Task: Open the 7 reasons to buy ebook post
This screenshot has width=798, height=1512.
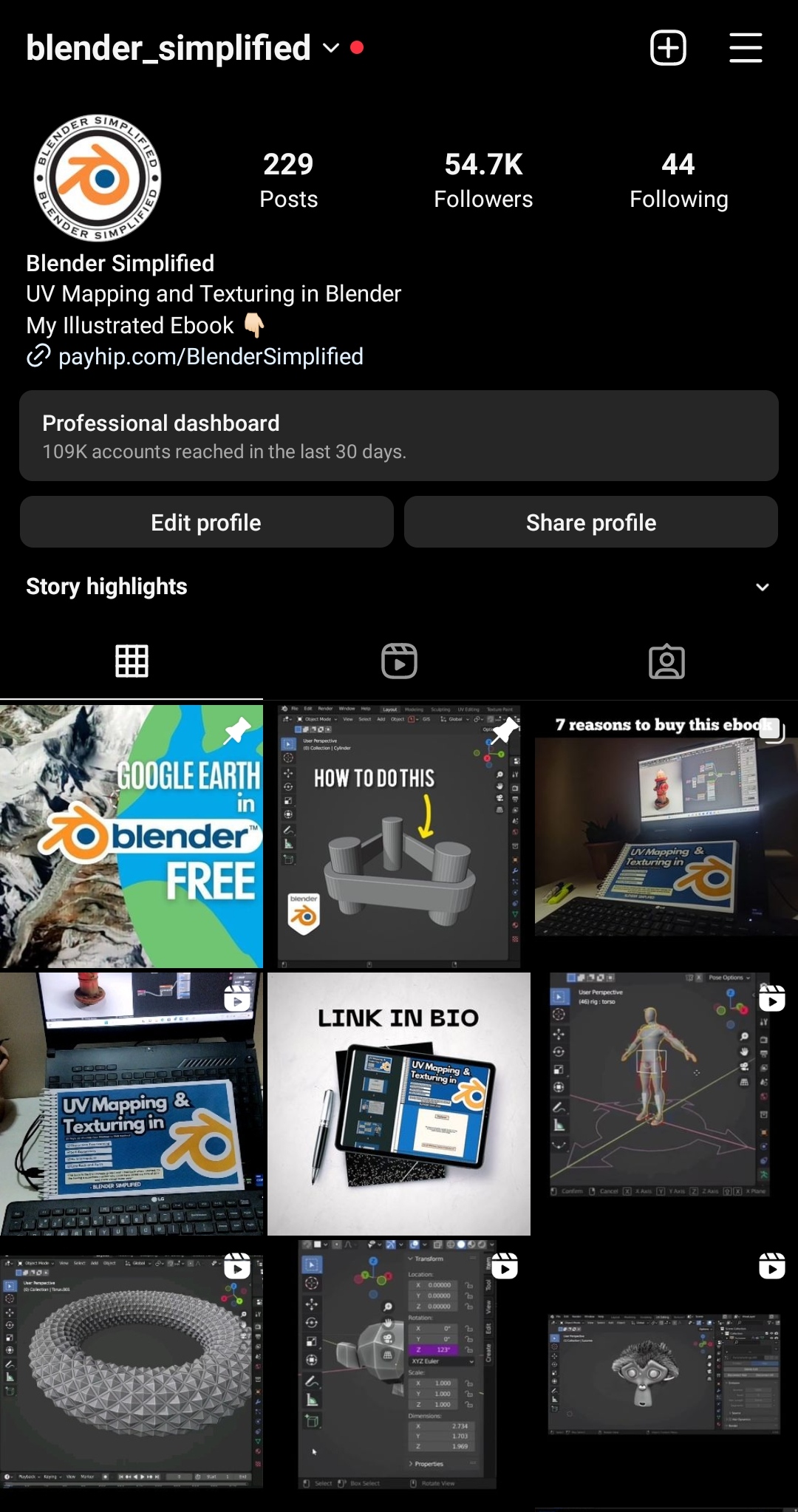Action: tap(666, 836)
